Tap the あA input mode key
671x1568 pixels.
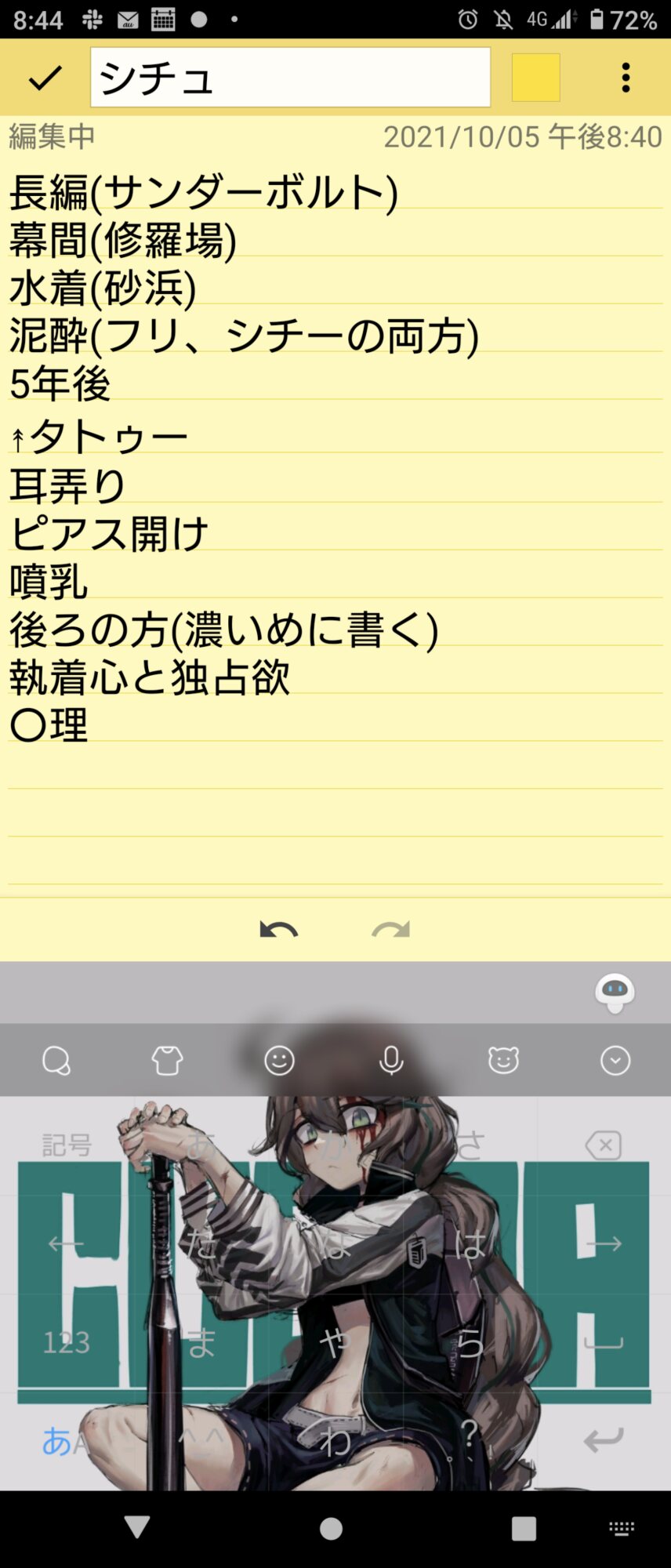click(x=67, y=1440)
